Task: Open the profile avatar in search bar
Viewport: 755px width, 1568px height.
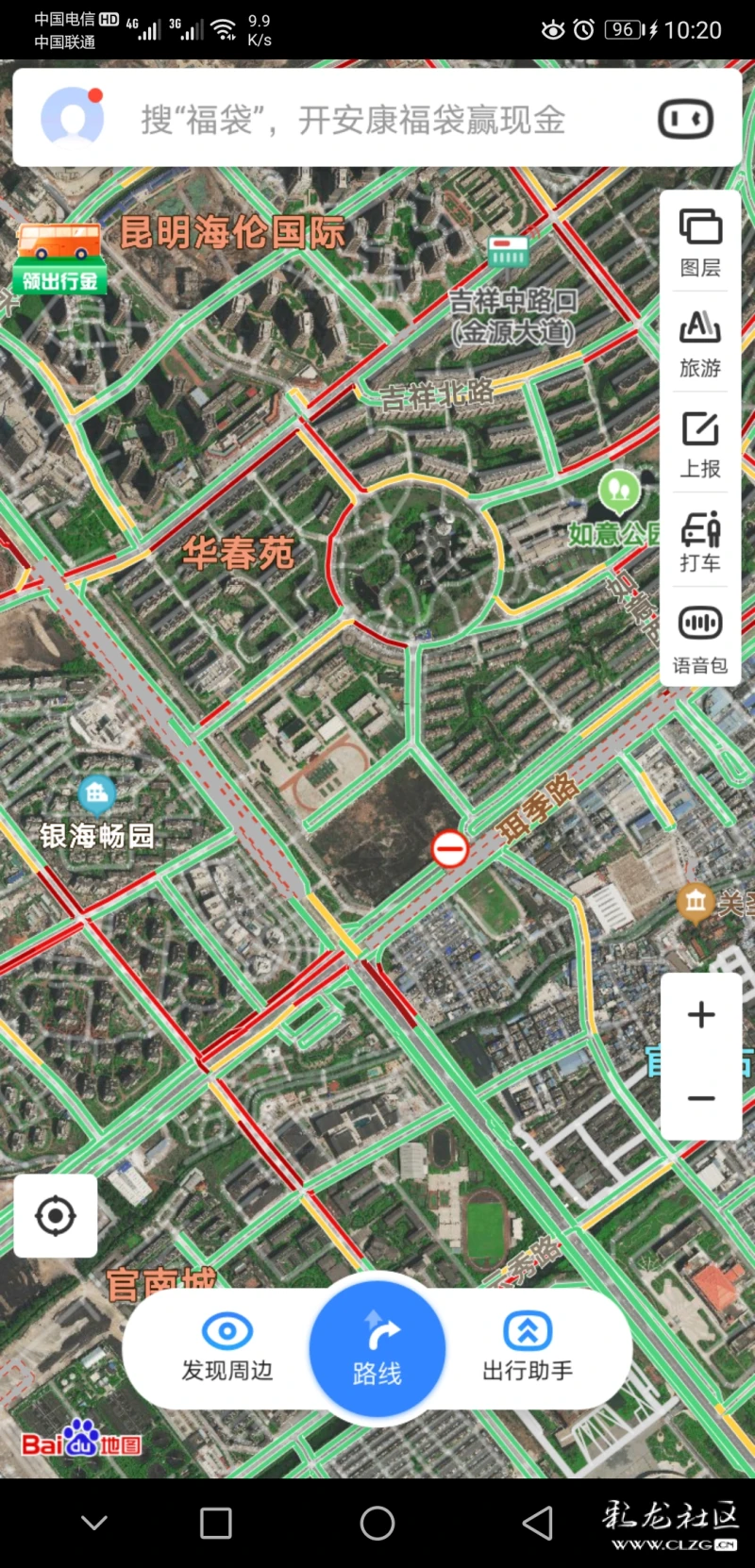Action: [73, 118]
